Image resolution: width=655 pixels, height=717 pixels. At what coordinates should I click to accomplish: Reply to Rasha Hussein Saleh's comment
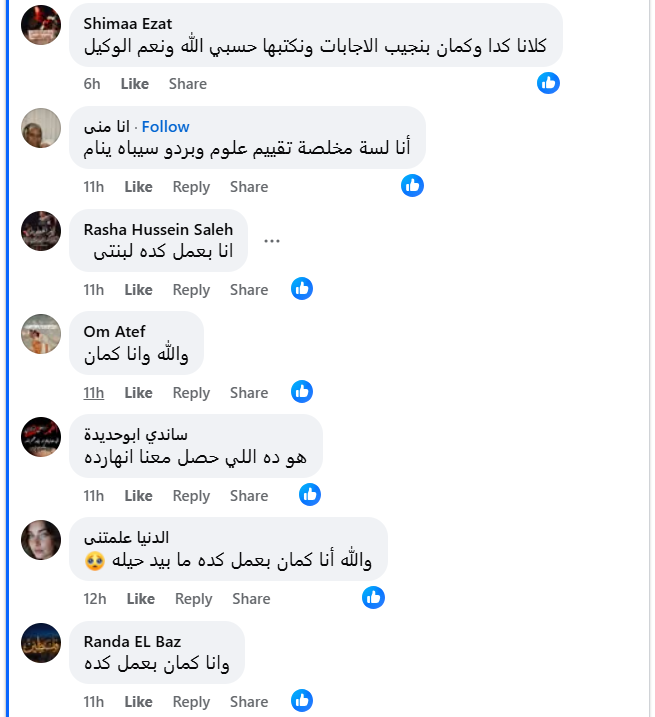191,290
